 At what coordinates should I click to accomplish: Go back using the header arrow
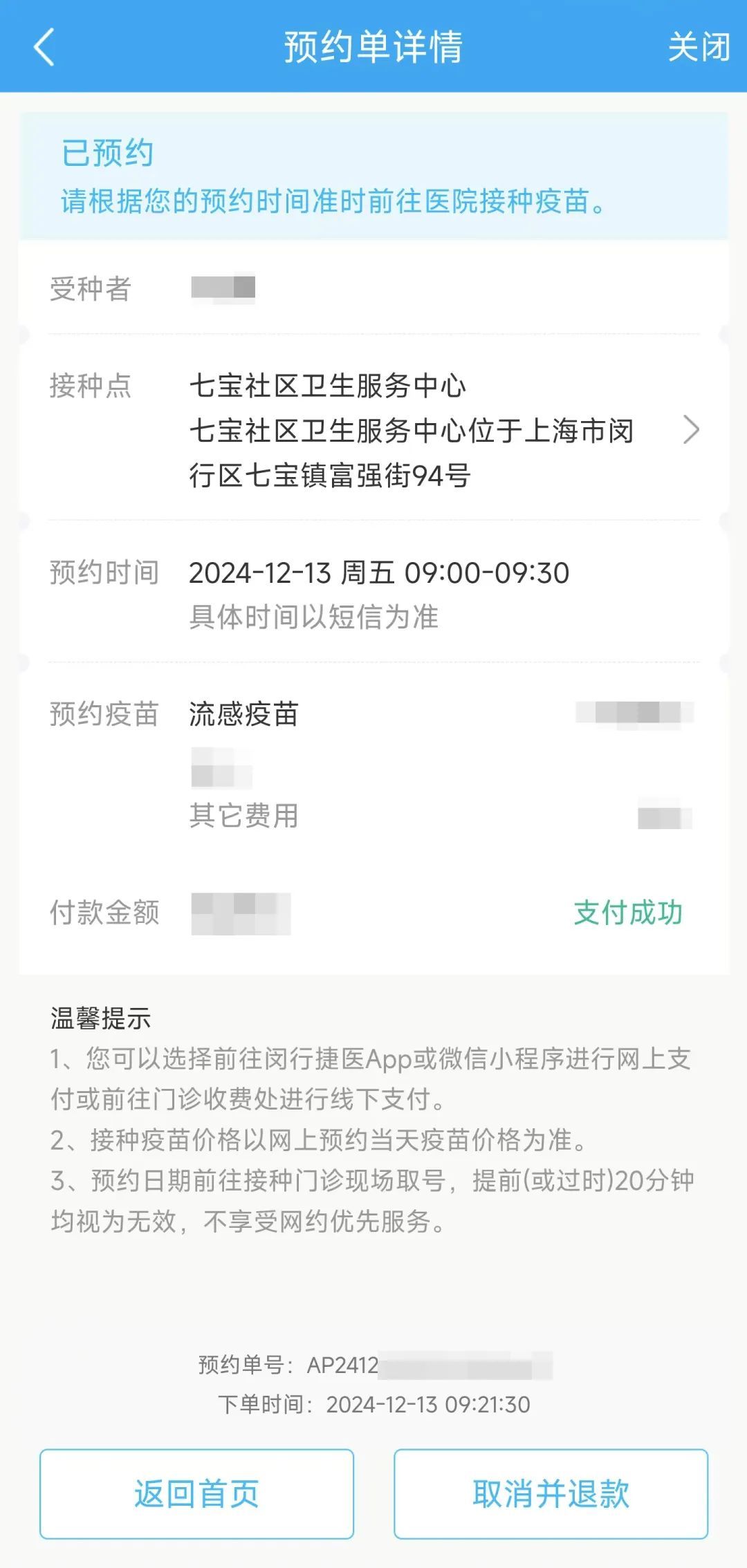point(44,47)
